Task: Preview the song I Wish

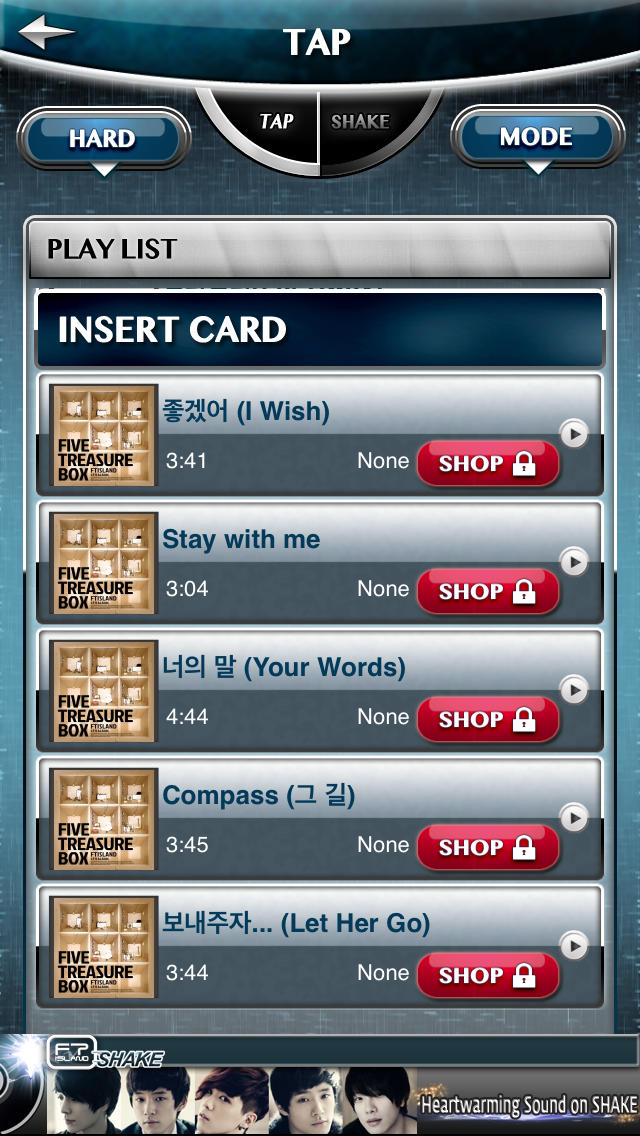Action: (573, 434)
